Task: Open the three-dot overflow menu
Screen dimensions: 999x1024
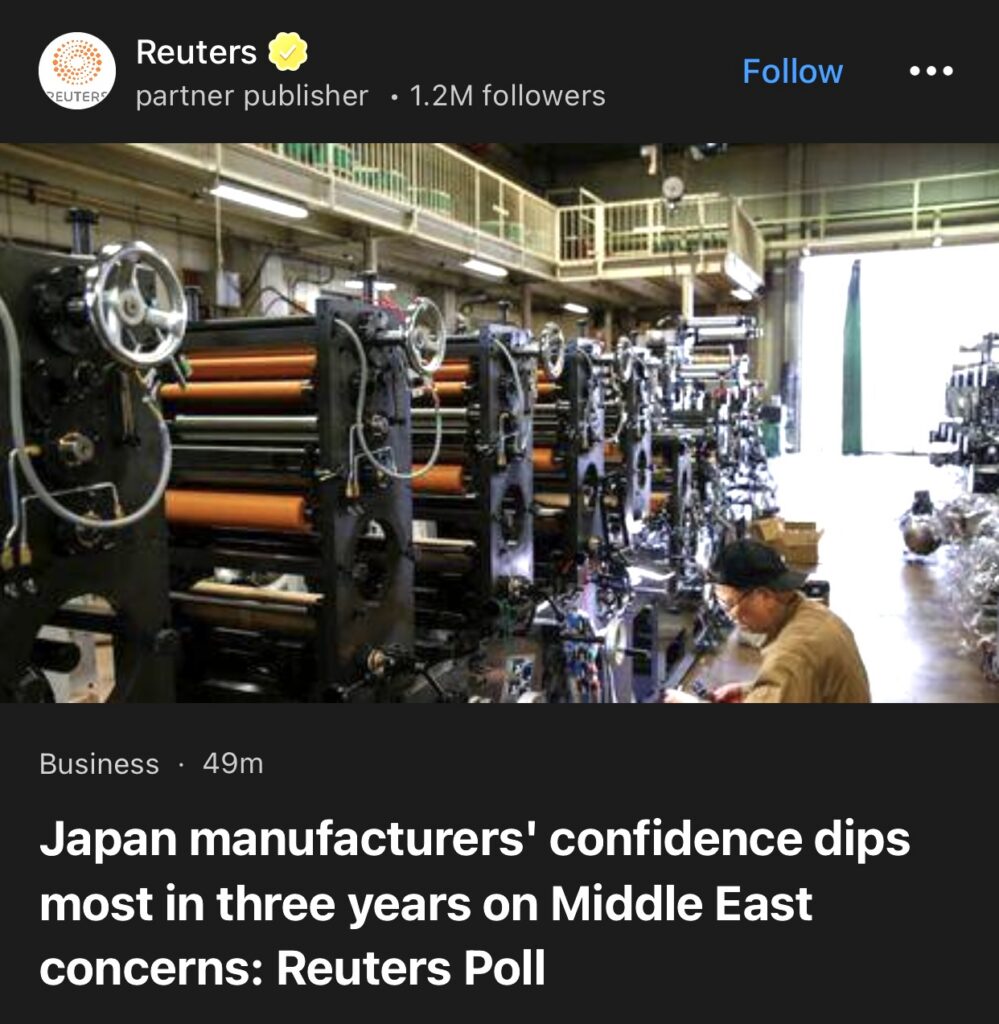Action: pos(930,72)
